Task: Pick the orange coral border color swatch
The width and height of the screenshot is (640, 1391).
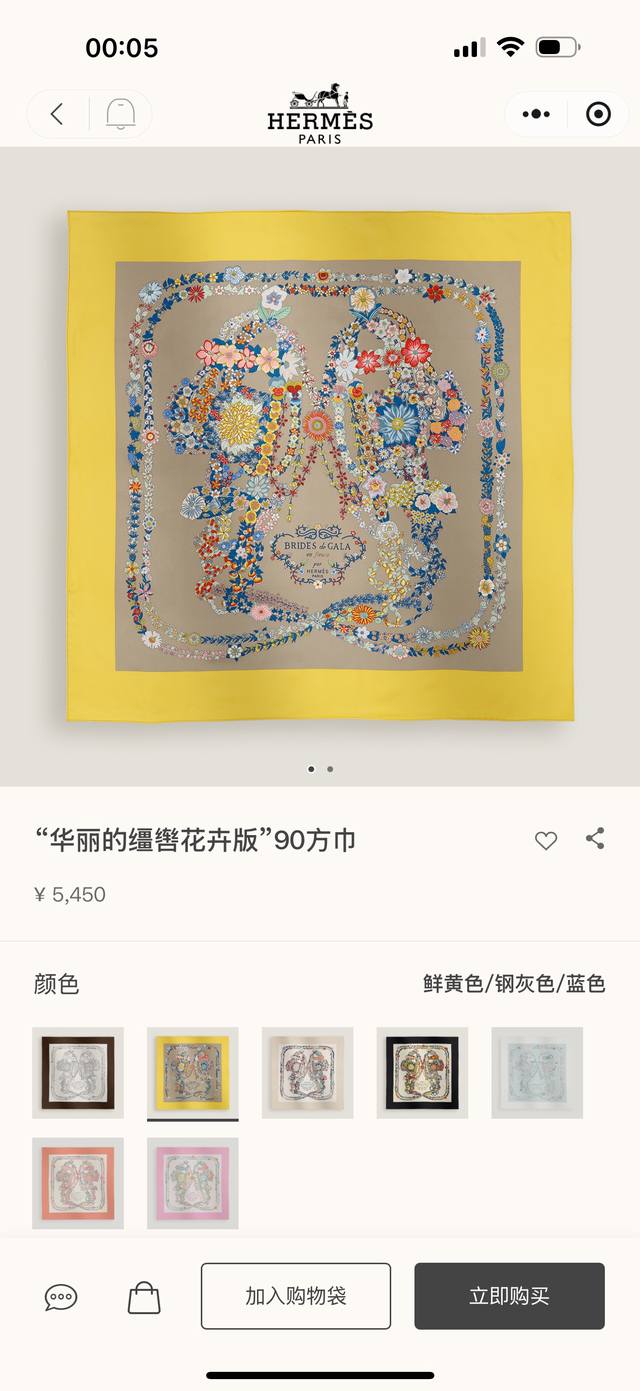Action: coord(78,1183)
